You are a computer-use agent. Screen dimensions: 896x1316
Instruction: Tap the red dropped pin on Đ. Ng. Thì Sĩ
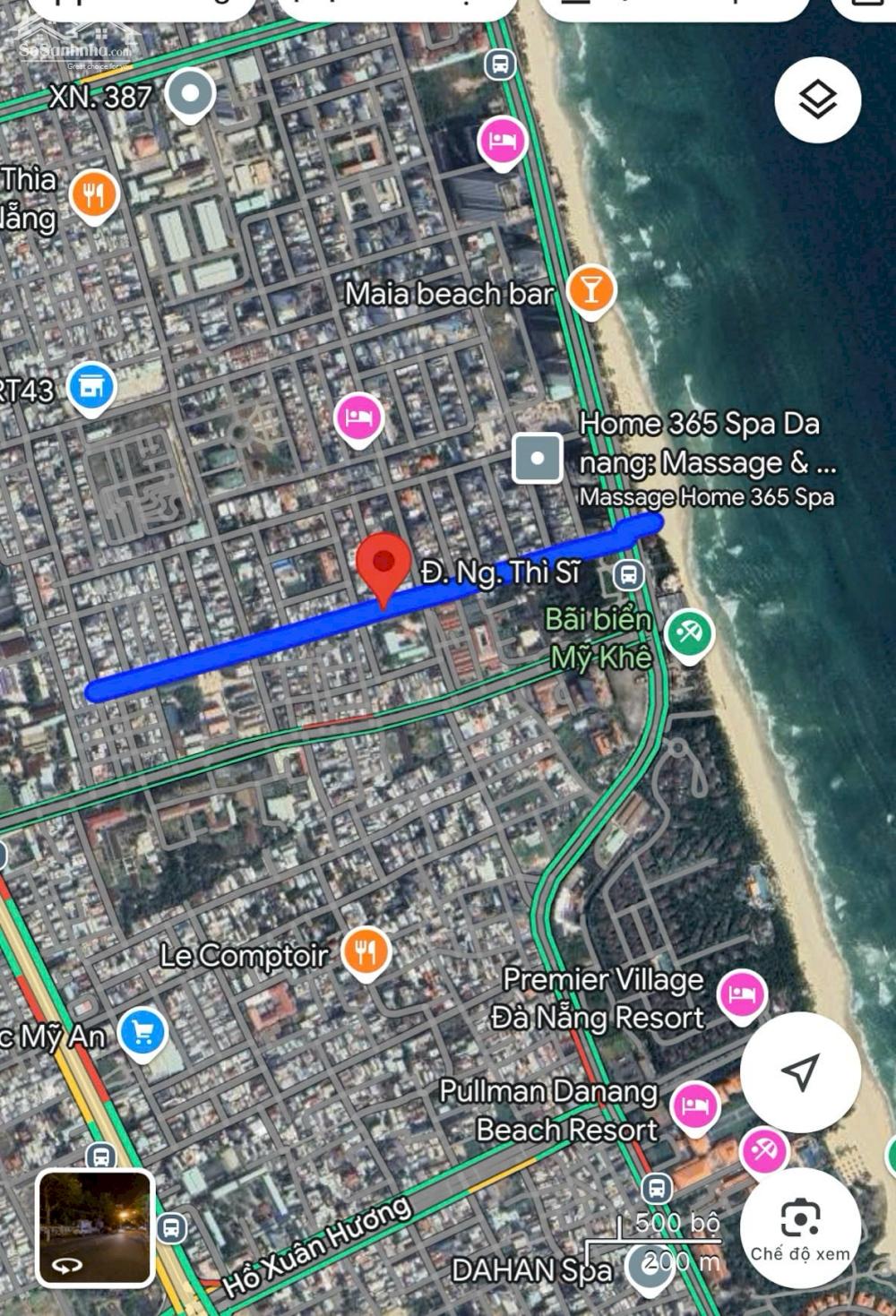tap(383, 564)
